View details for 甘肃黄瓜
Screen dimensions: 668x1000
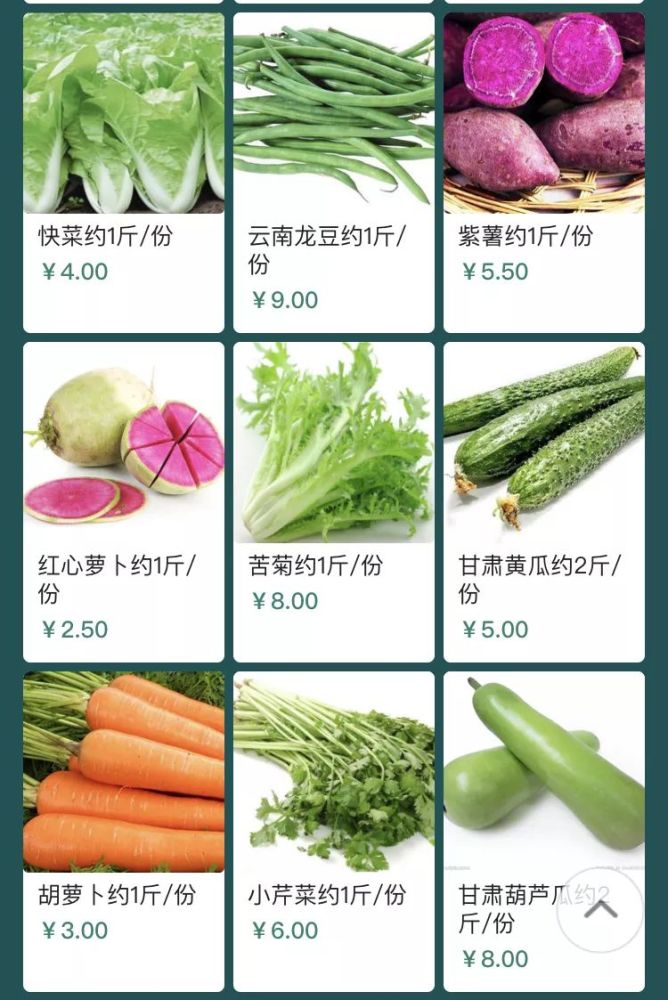pos(544,502)
